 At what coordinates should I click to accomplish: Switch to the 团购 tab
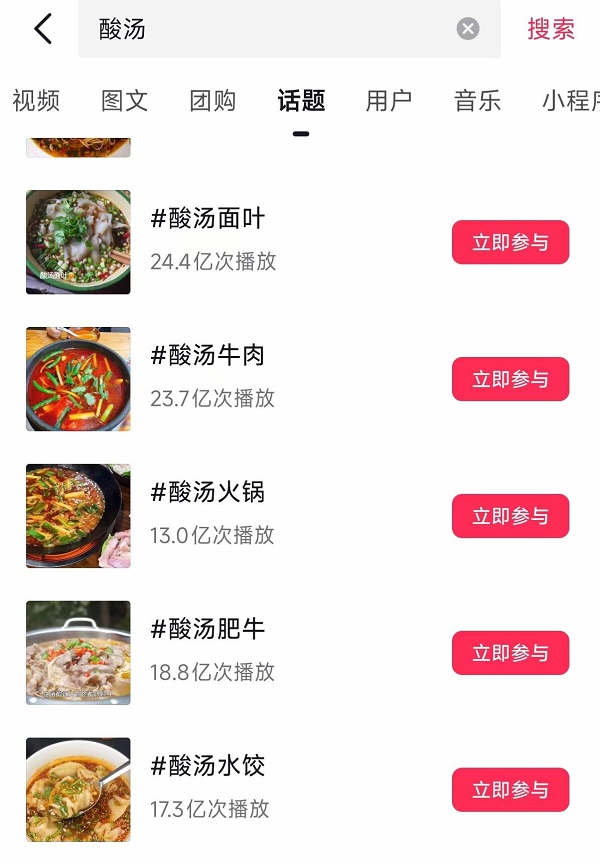[213, 100]
